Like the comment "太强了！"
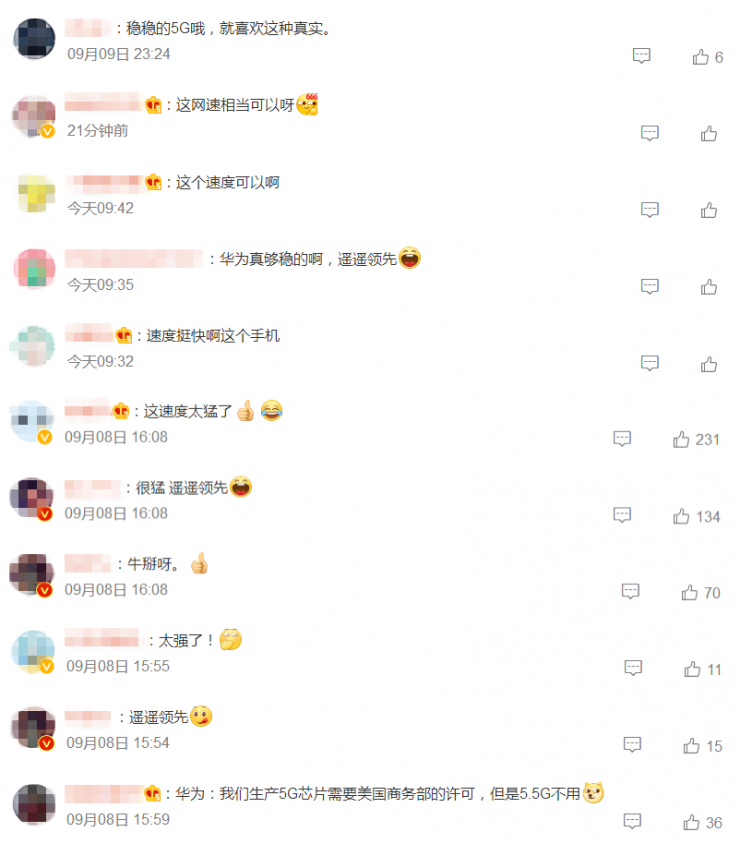 (x=692, y=669)
